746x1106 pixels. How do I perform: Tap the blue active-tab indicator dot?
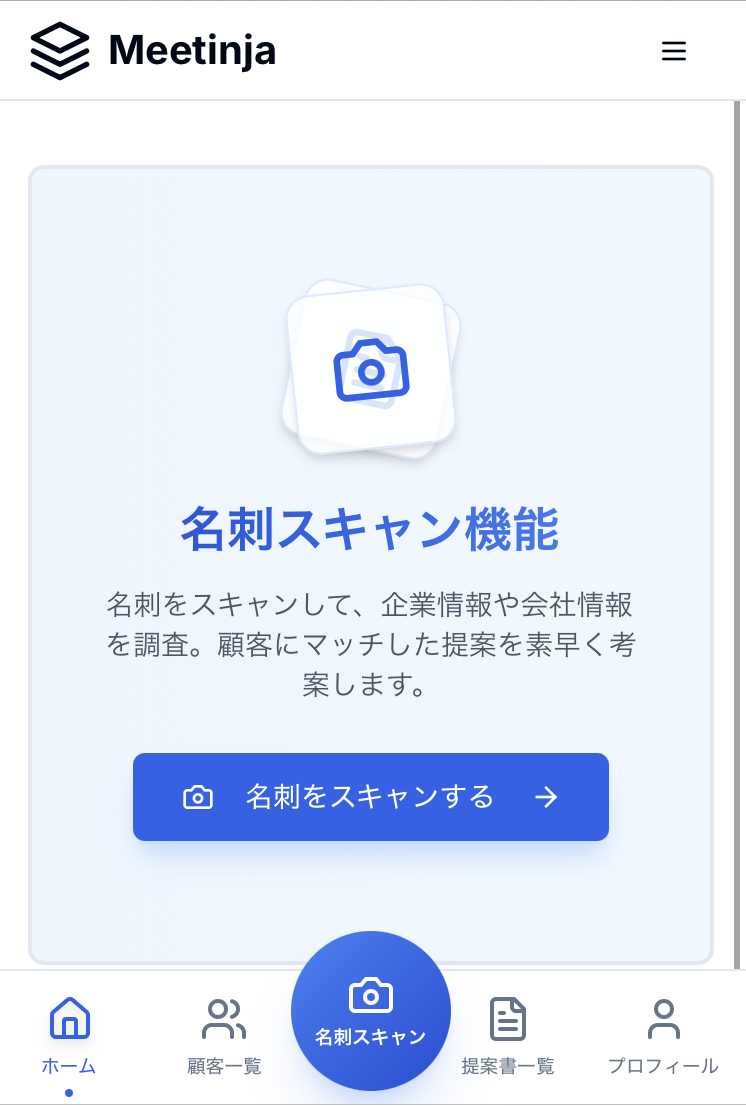[69, 1092]
